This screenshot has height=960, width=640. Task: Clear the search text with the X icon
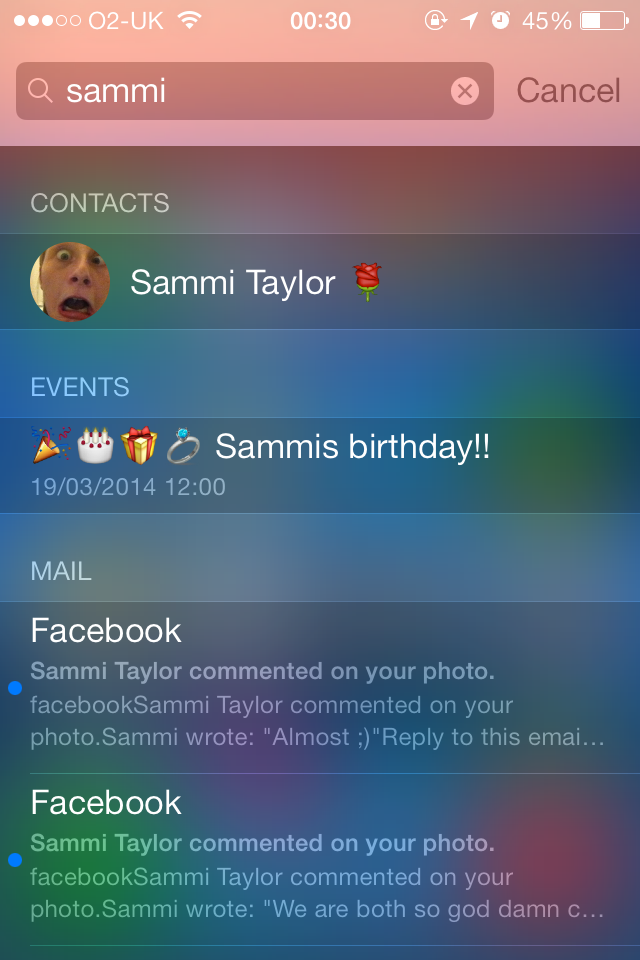pyautogui.click(x=464, y=91)
